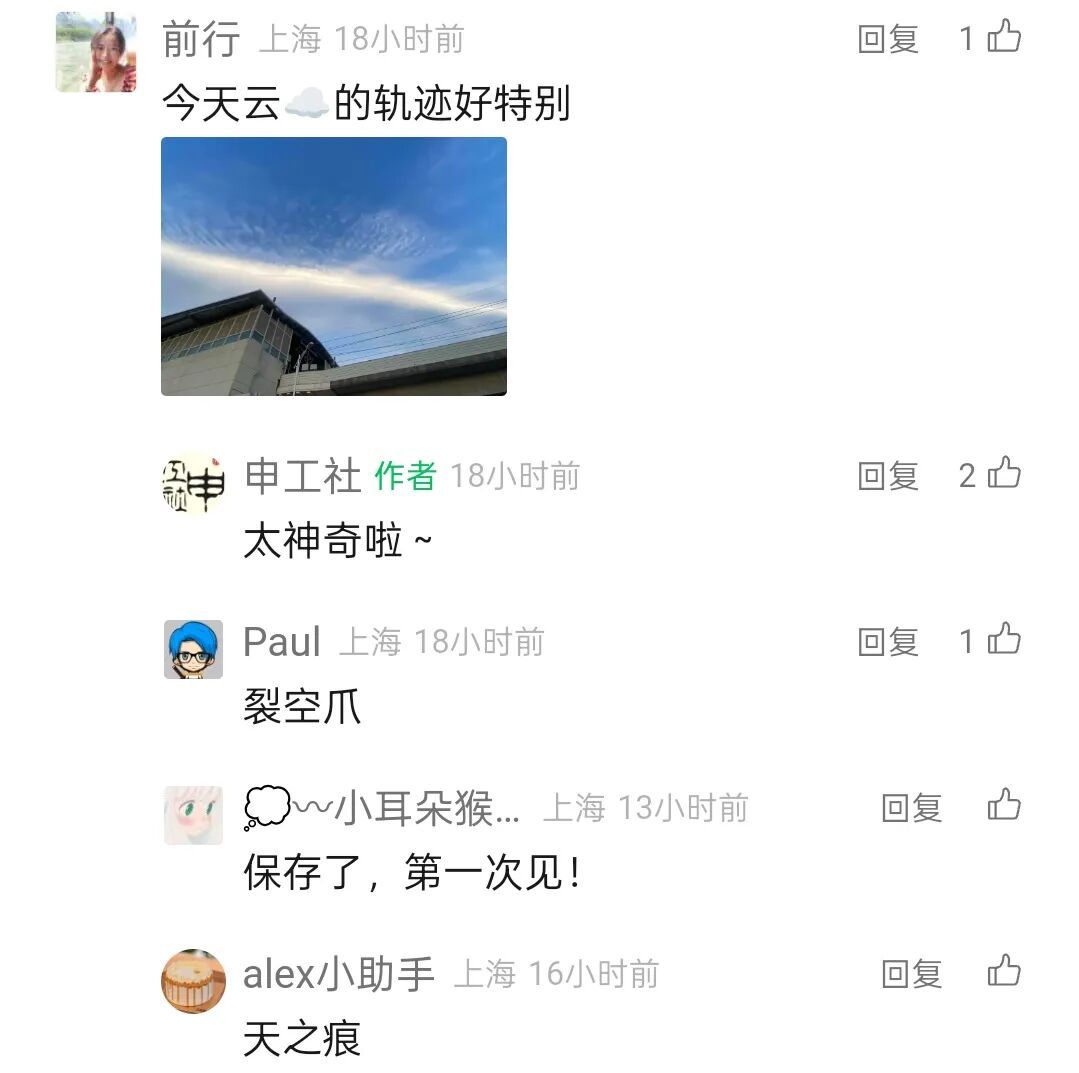Like the author 申工社's reply

(1003, 475)
